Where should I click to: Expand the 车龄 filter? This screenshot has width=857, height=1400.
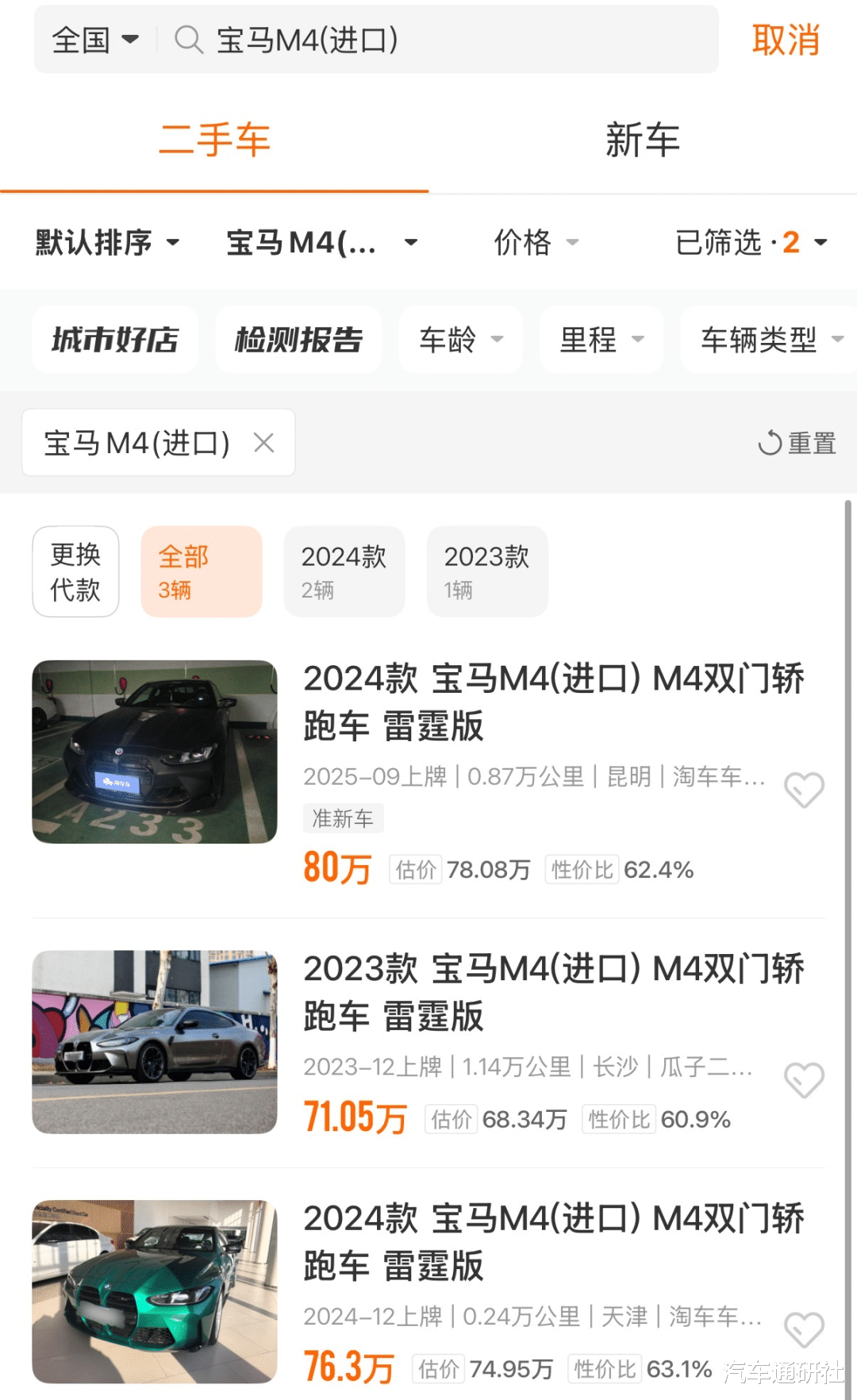[x=460, y=340]
